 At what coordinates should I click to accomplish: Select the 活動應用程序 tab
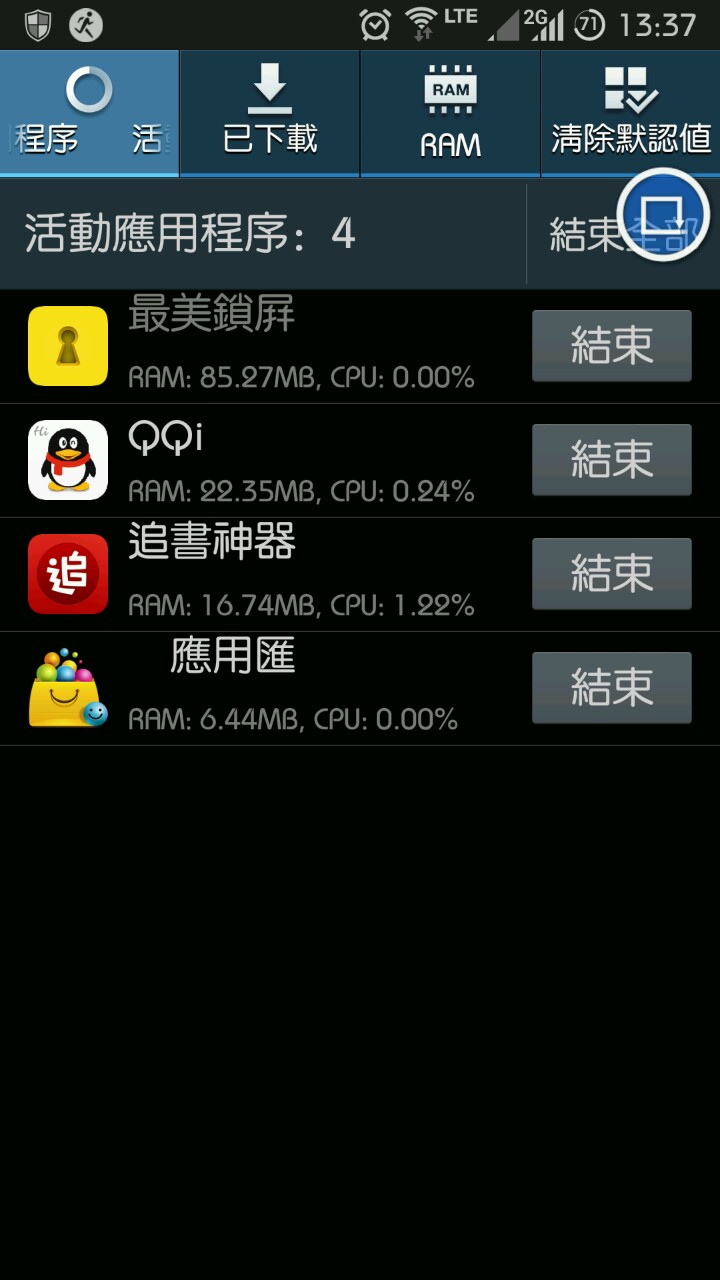click(89, 114)
